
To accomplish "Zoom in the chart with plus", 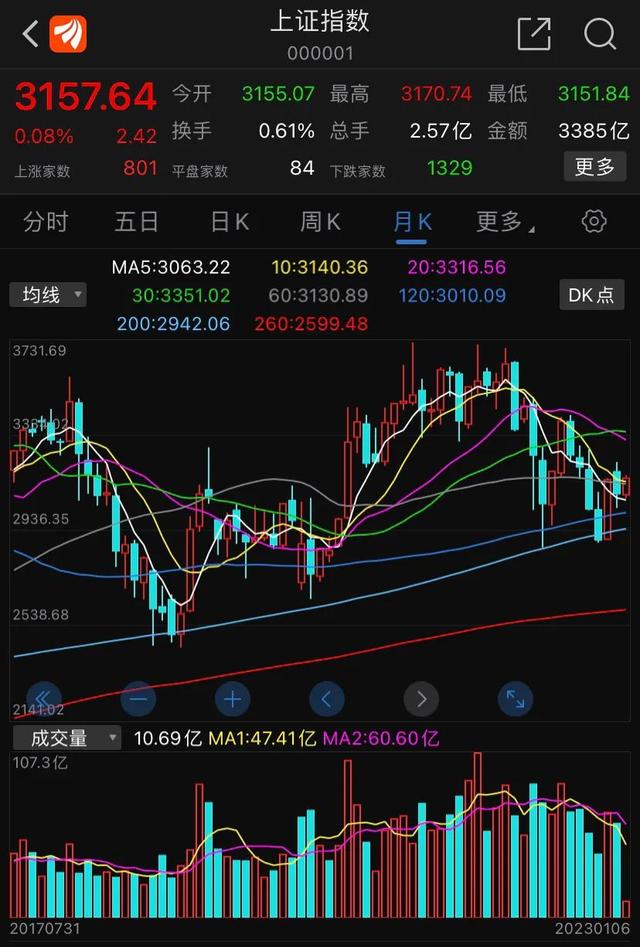I will click(x=232, y=699).
